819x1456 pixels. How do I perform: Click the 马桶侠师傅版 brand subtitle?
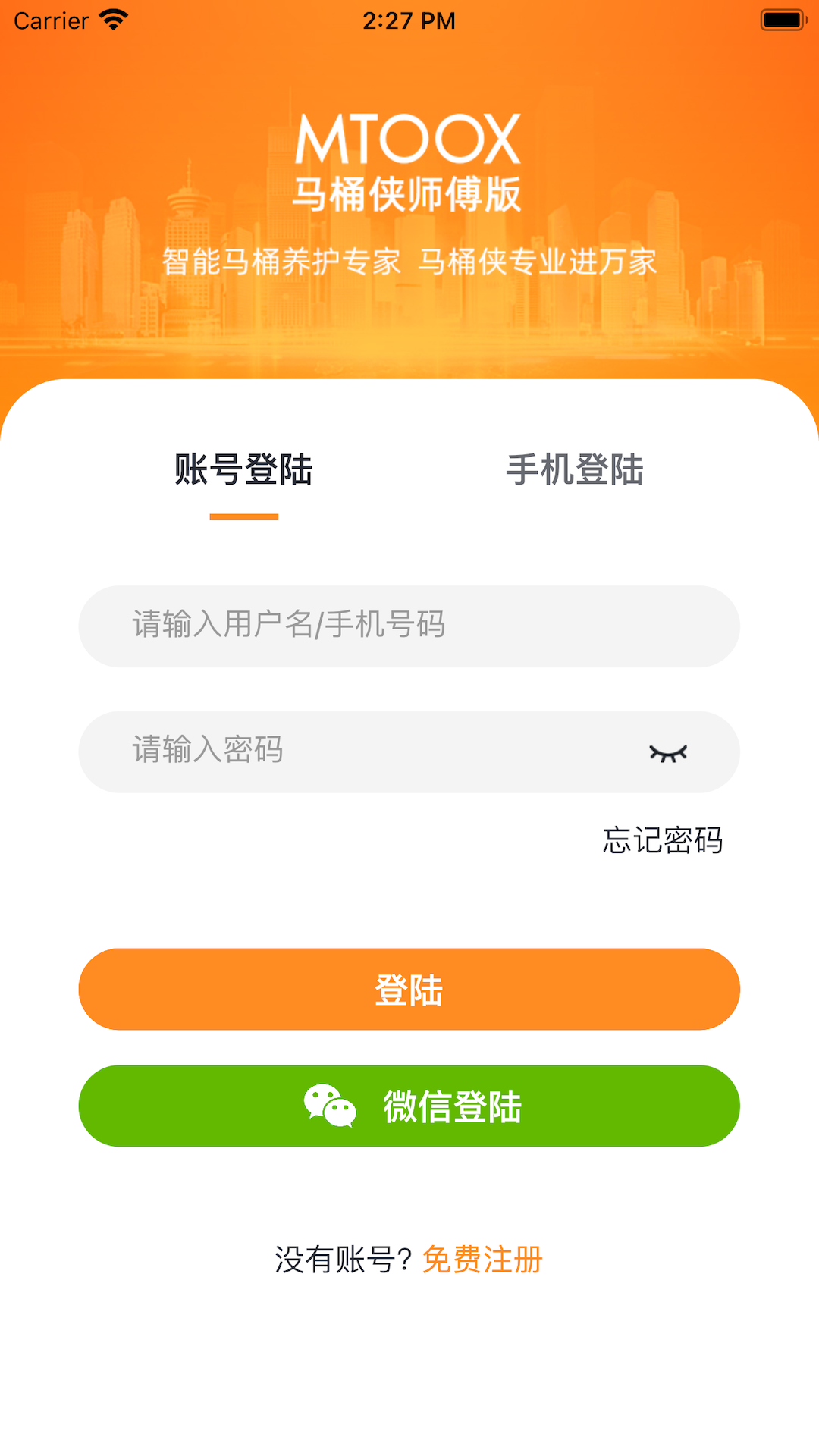pos(409,196)
